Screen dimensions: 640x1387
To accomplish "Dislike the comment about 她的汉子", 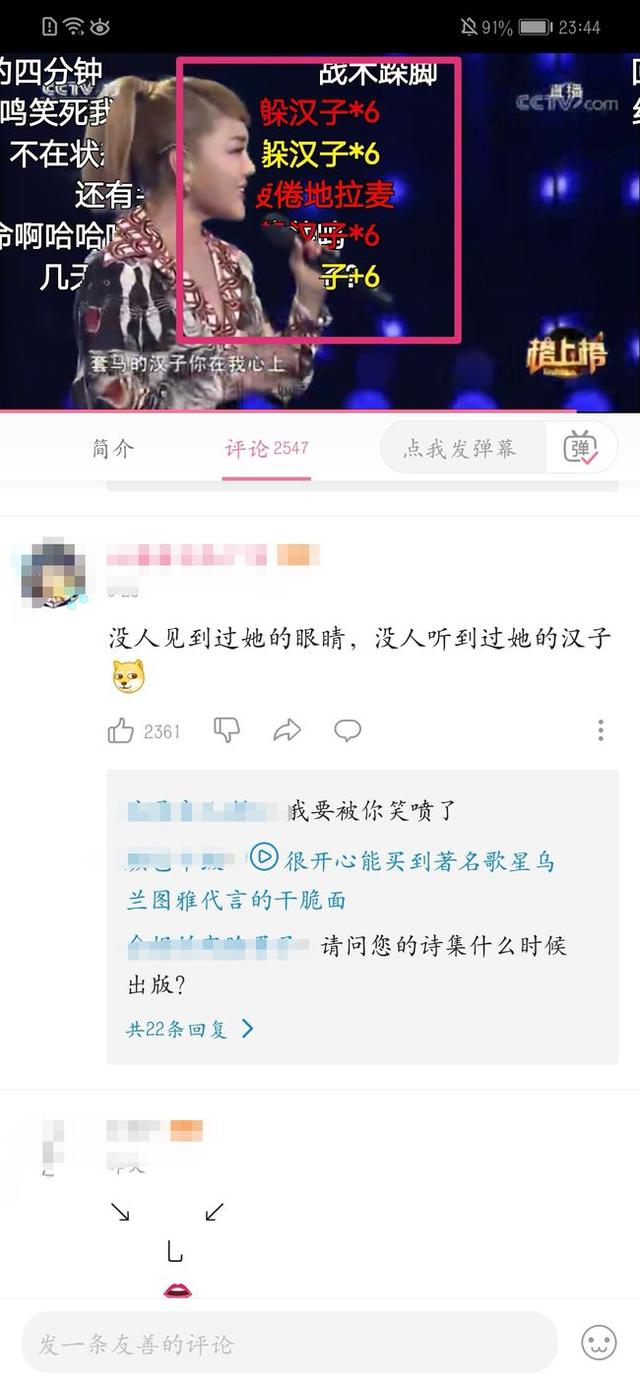I will tap(227, 731).
